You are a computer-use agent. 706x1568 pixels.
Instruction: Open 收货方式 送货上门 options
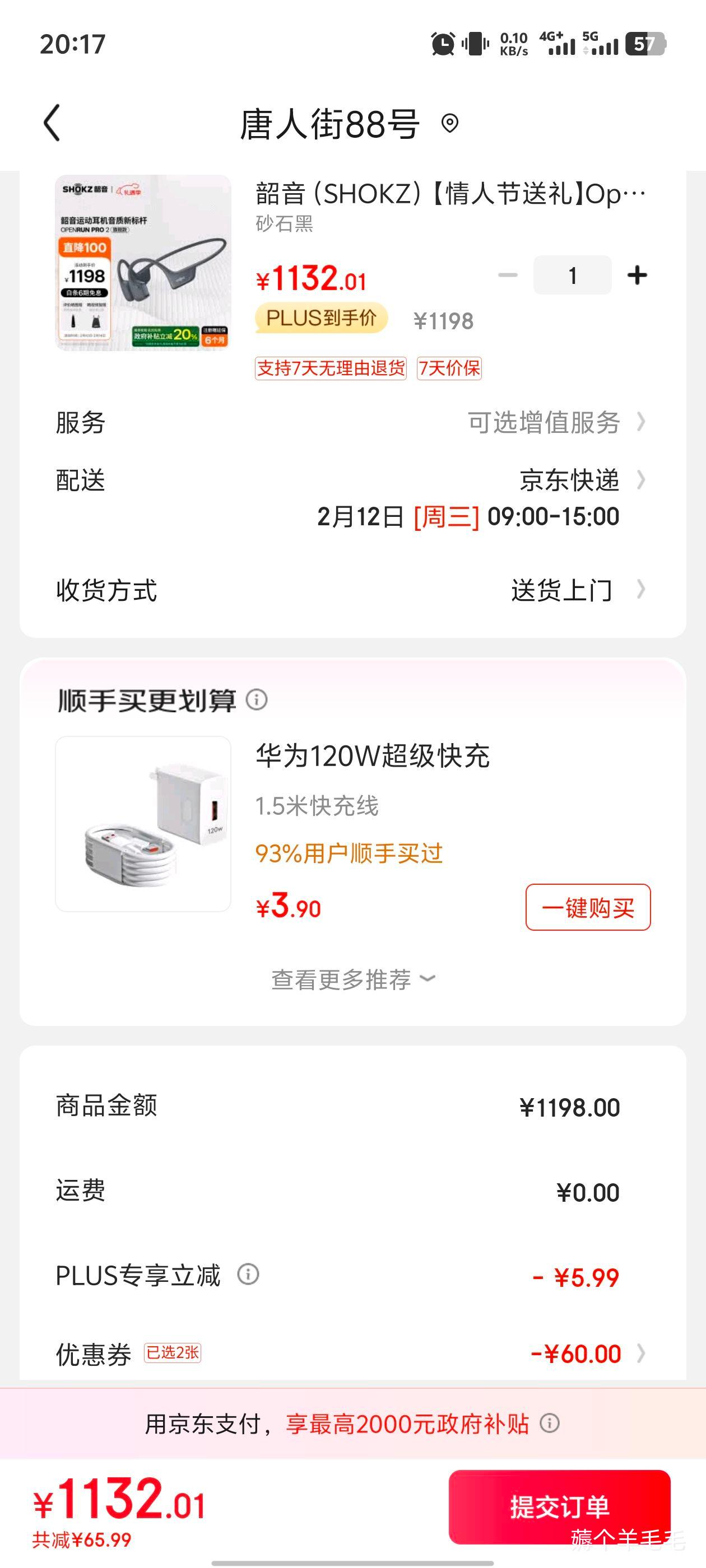(352, 590)
